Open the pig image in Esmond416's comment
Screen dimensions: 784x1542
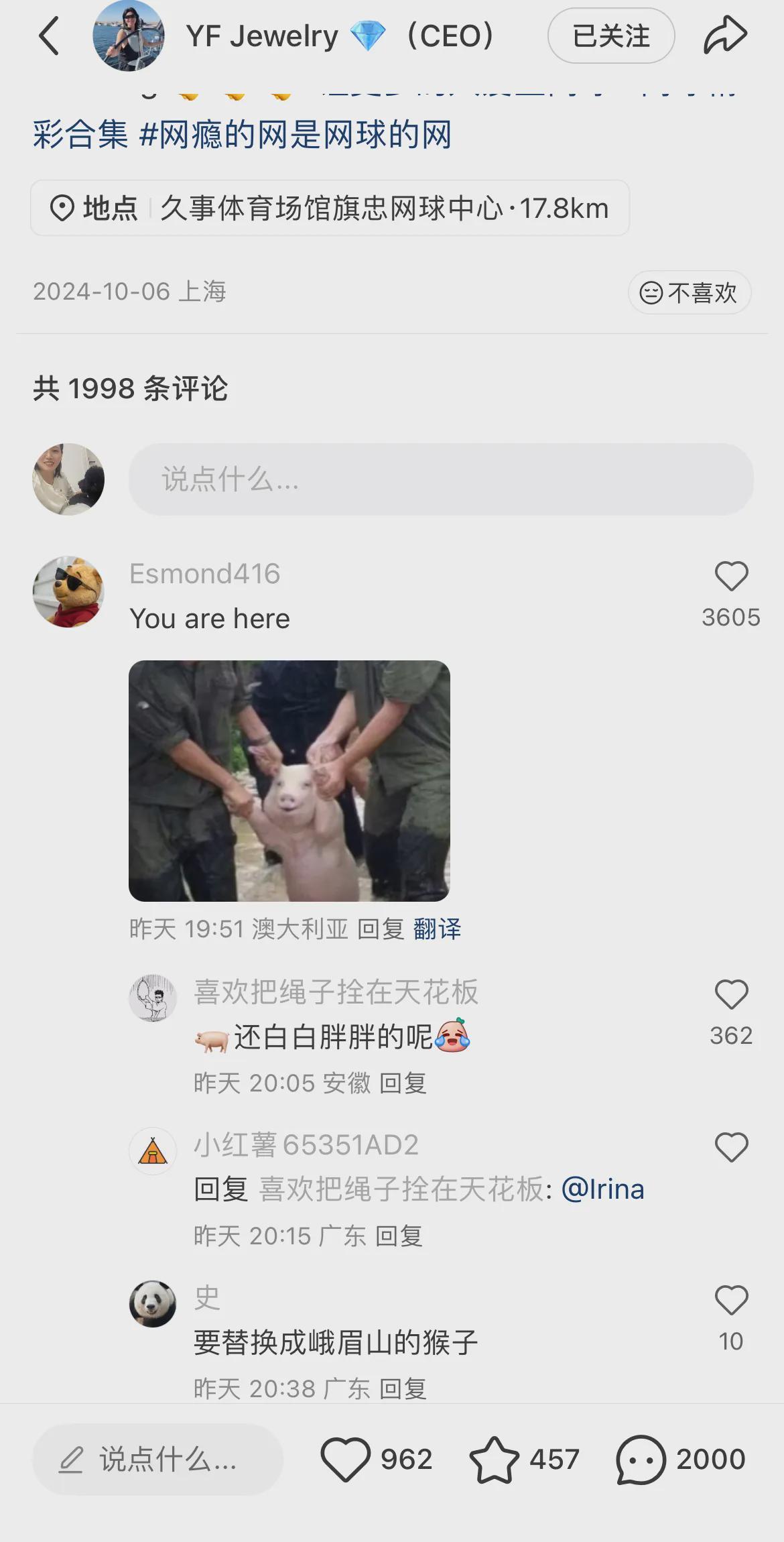tap(289, 781)
